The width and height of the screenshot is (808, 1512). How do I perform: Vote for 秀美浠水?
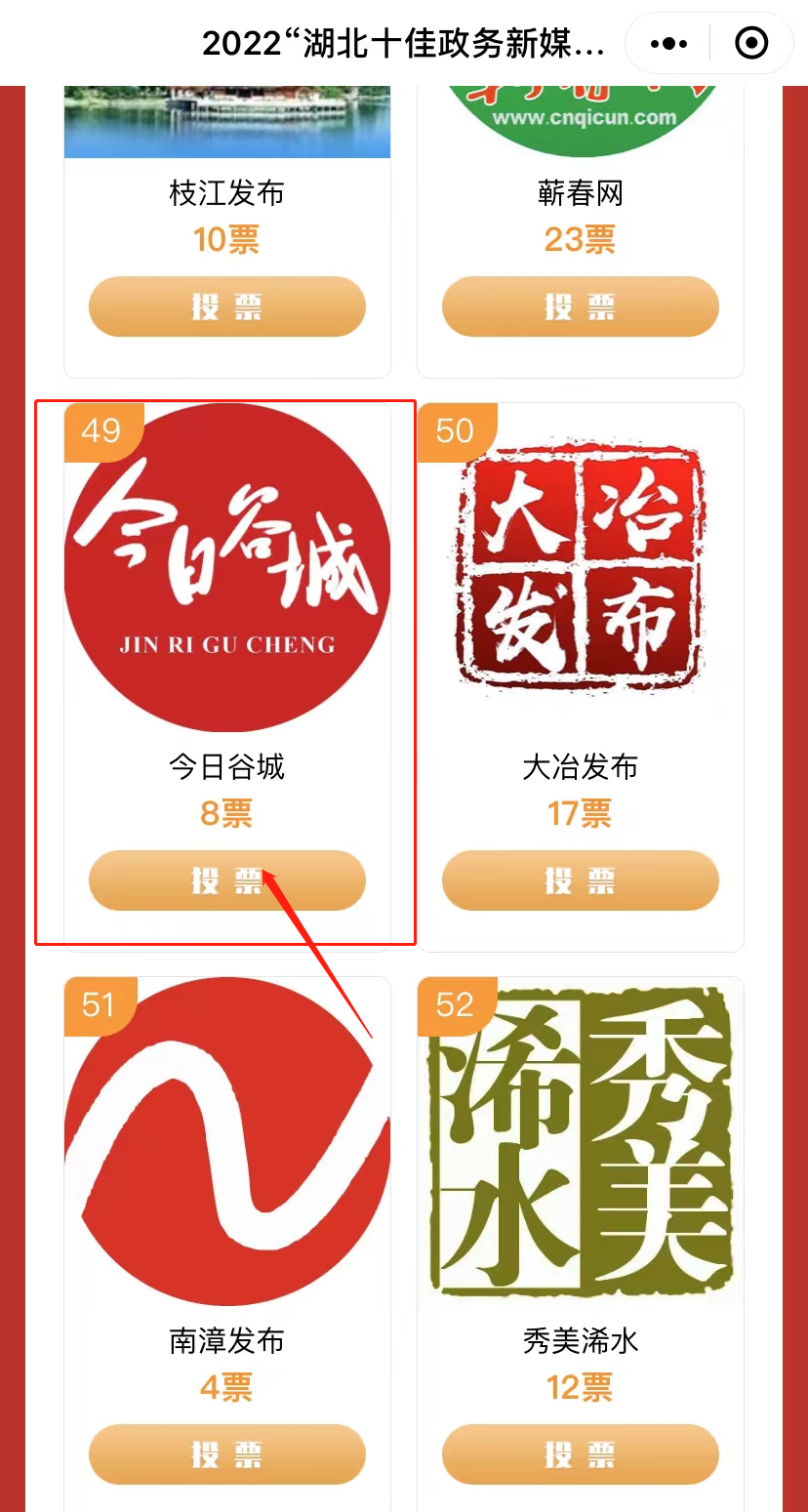point(580,1454)
